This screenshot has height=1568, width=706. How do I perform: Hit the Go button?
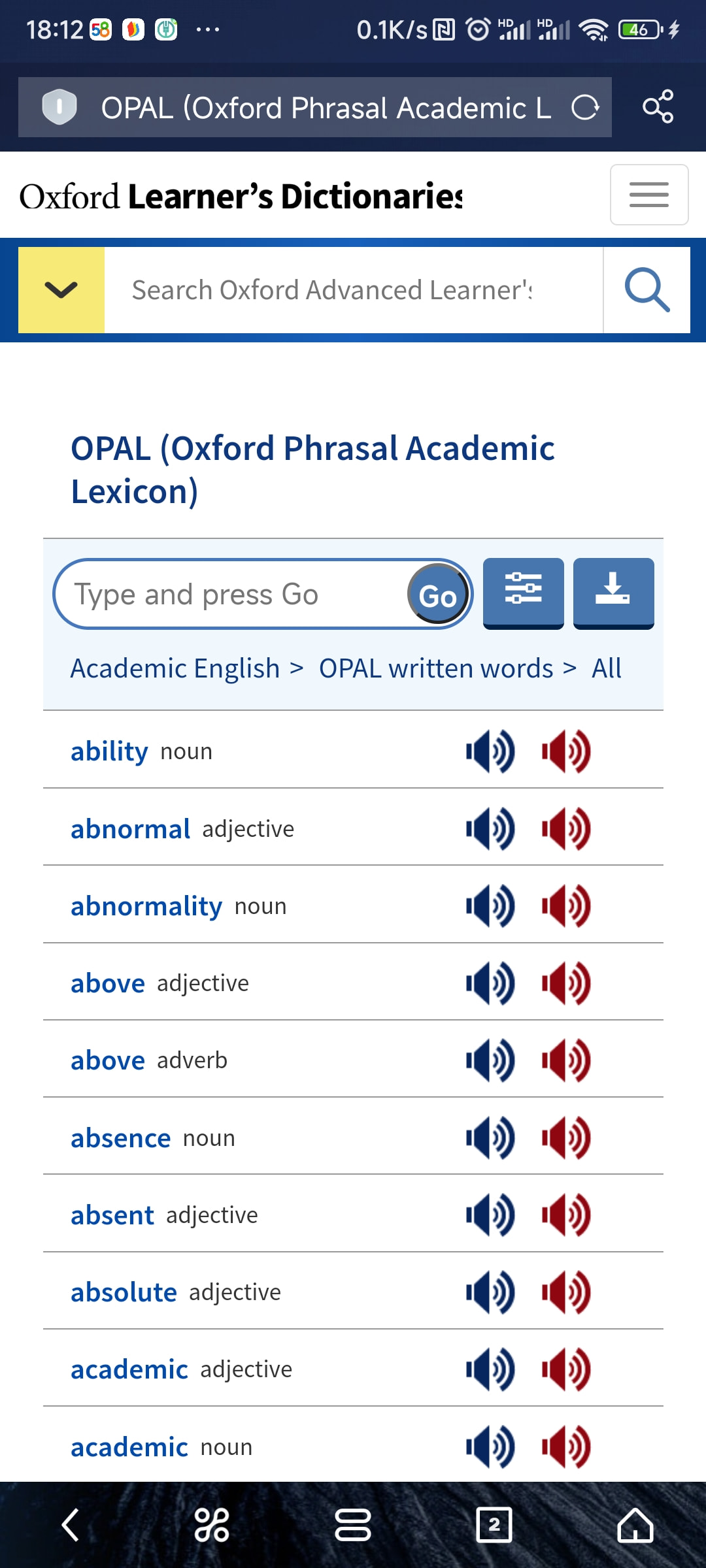(438, 595)
